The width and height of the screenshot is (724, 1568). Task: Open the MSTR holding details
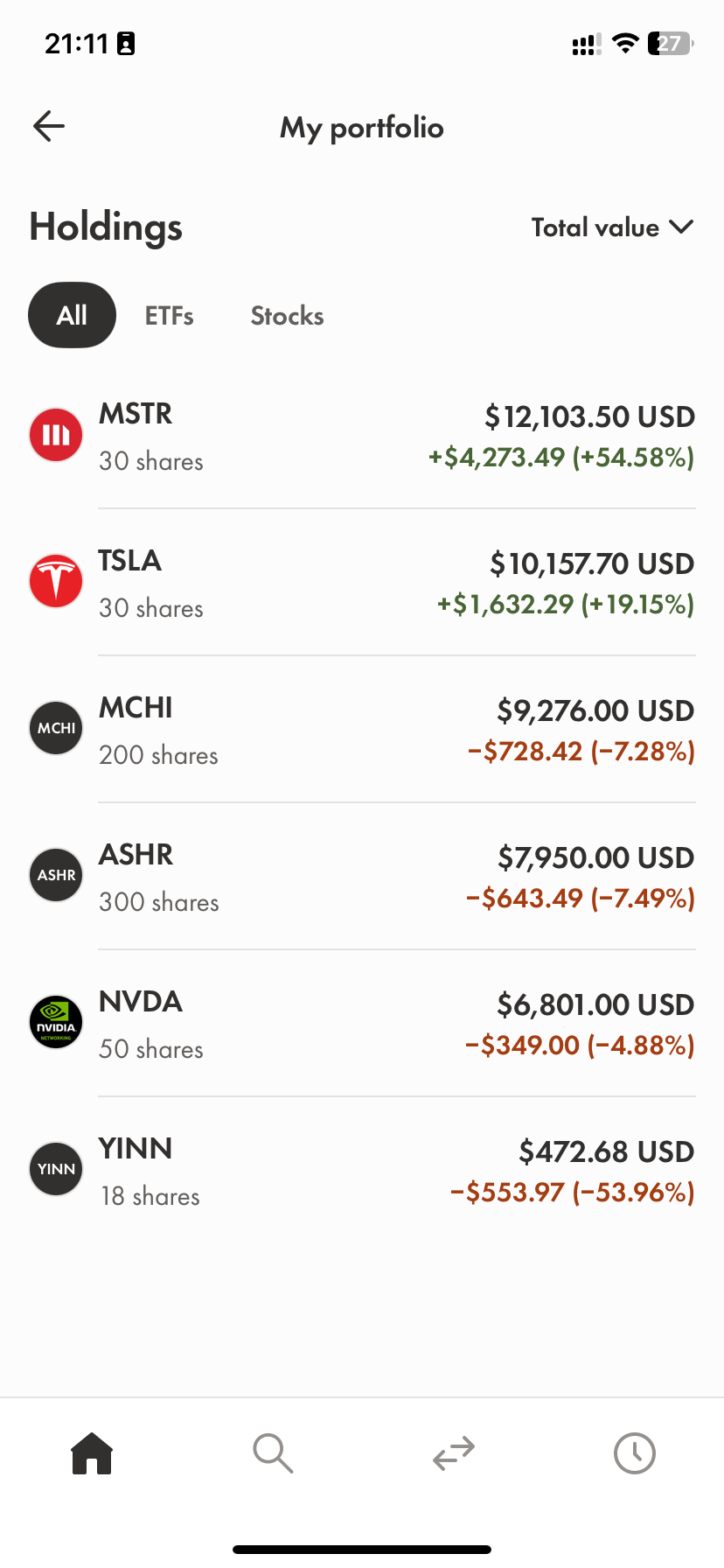pyautogui.click(x=362, y=436)
